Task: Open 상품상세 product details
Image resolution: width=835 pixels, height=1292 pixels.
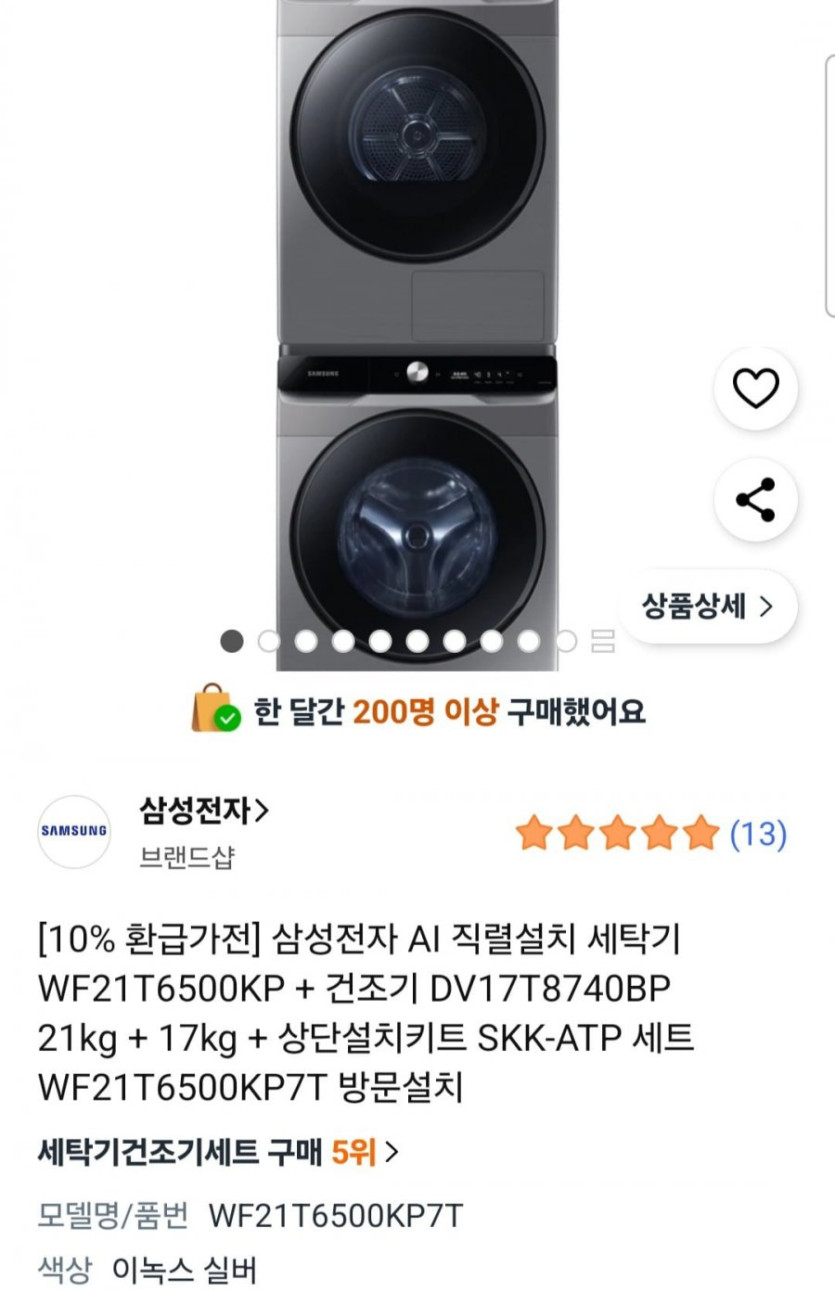Action: tap(709, 606)
